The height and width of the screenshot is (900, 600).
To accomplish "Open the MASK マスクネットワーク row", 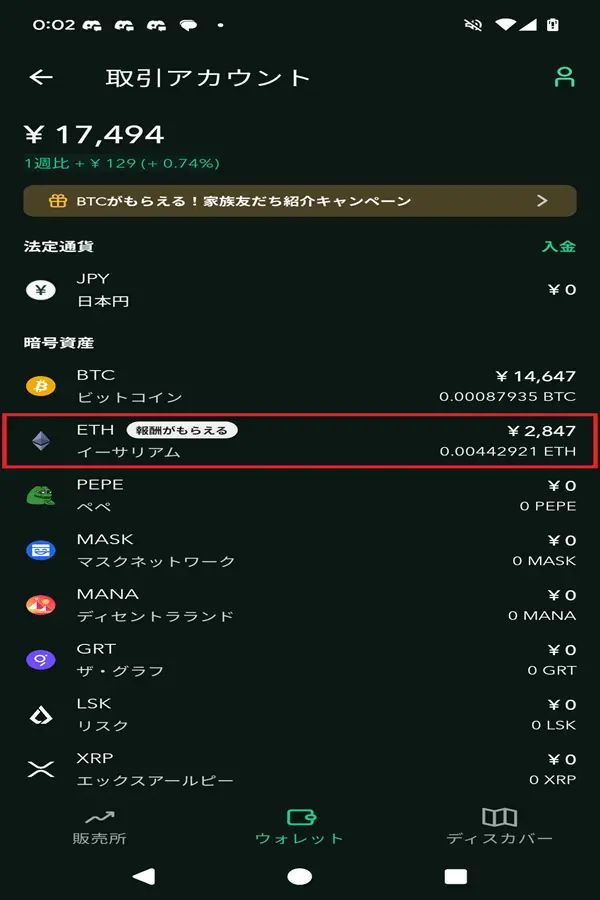I will [300, 550].
